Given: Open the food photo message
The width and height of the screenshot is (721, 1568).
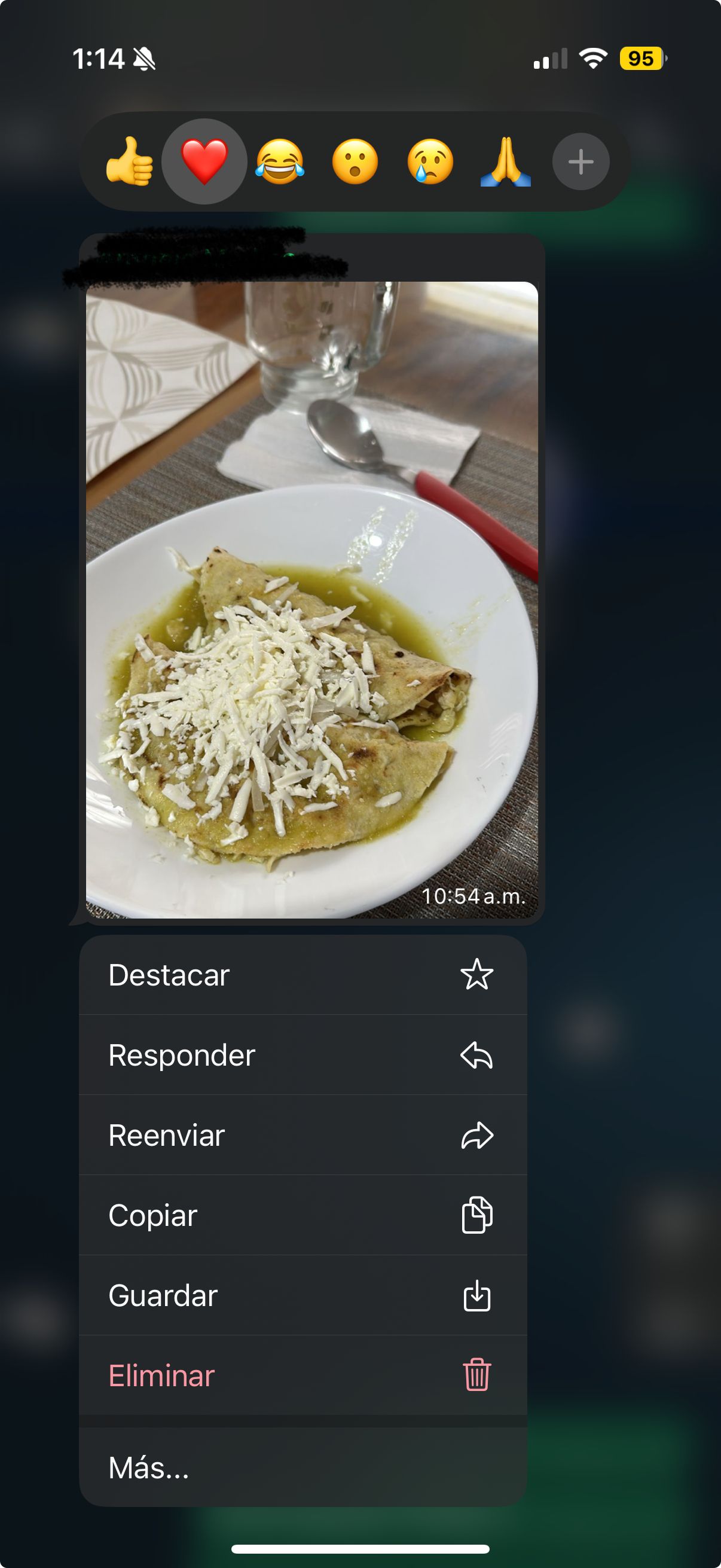Looking at the screenshot, I should coord(311,600).
